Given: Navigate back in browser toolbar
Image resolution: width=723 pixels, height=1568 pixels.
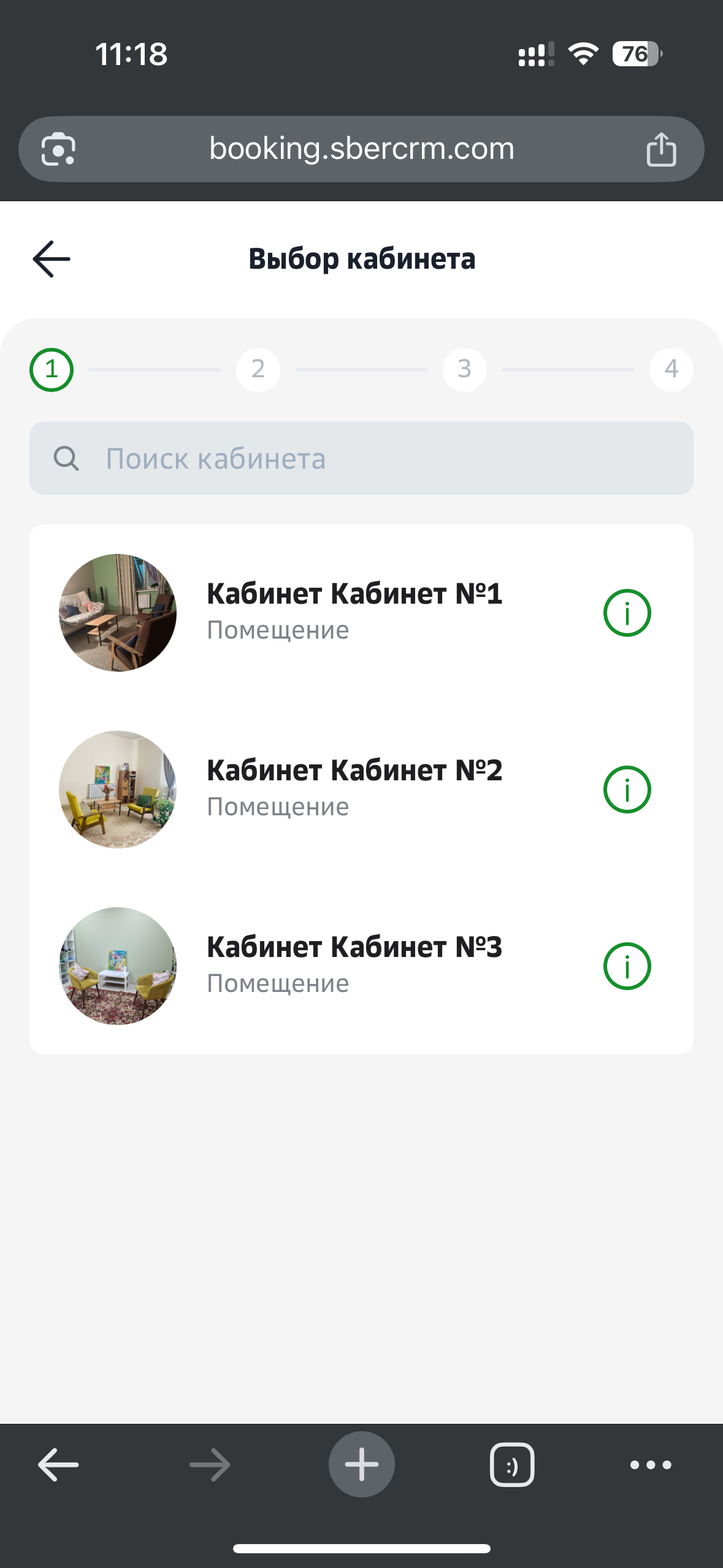Looking at the screenshot, I should click(x=58, y=1465).
